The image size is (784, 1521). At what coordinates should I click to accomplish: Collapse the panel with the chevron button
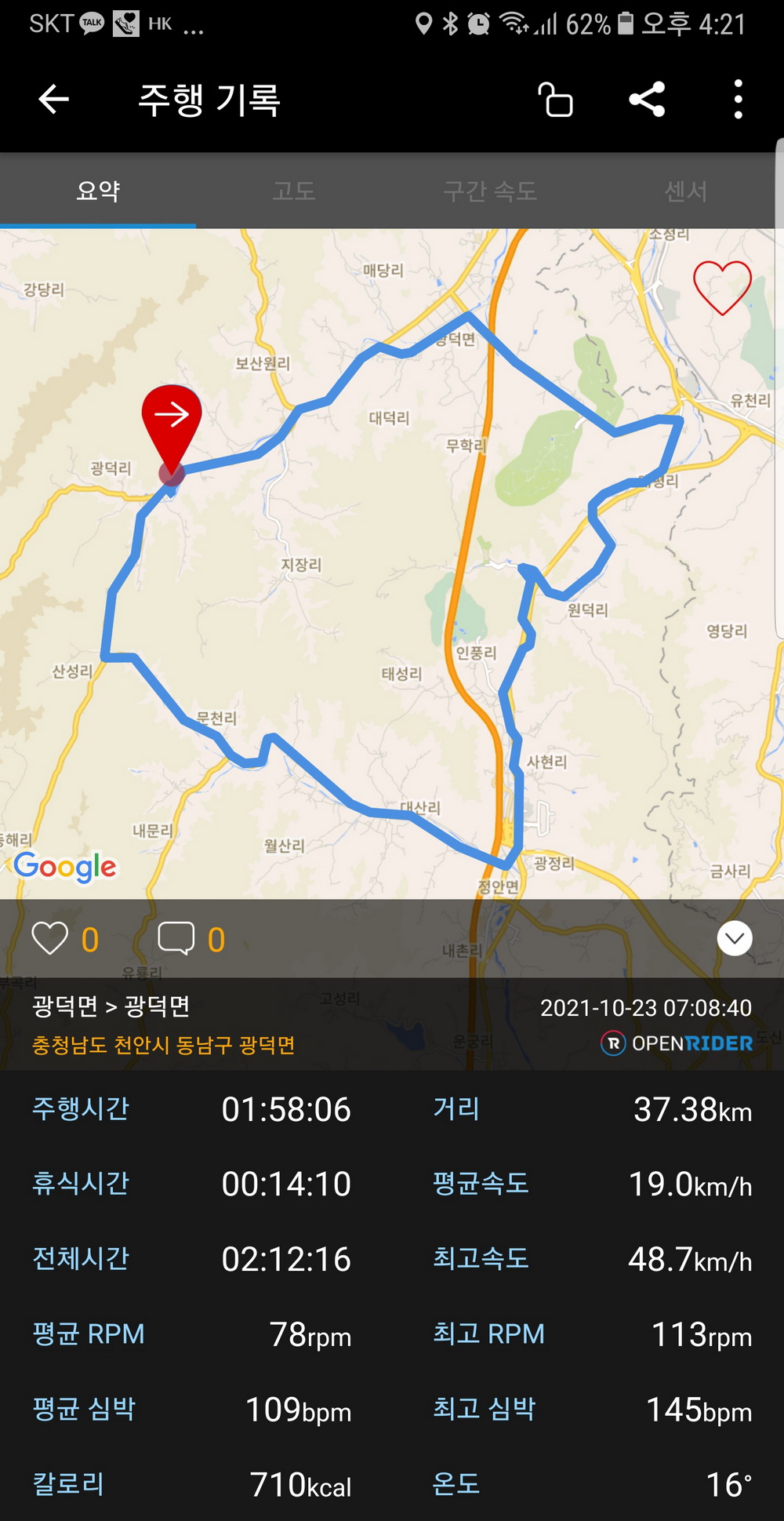[735, 938]
